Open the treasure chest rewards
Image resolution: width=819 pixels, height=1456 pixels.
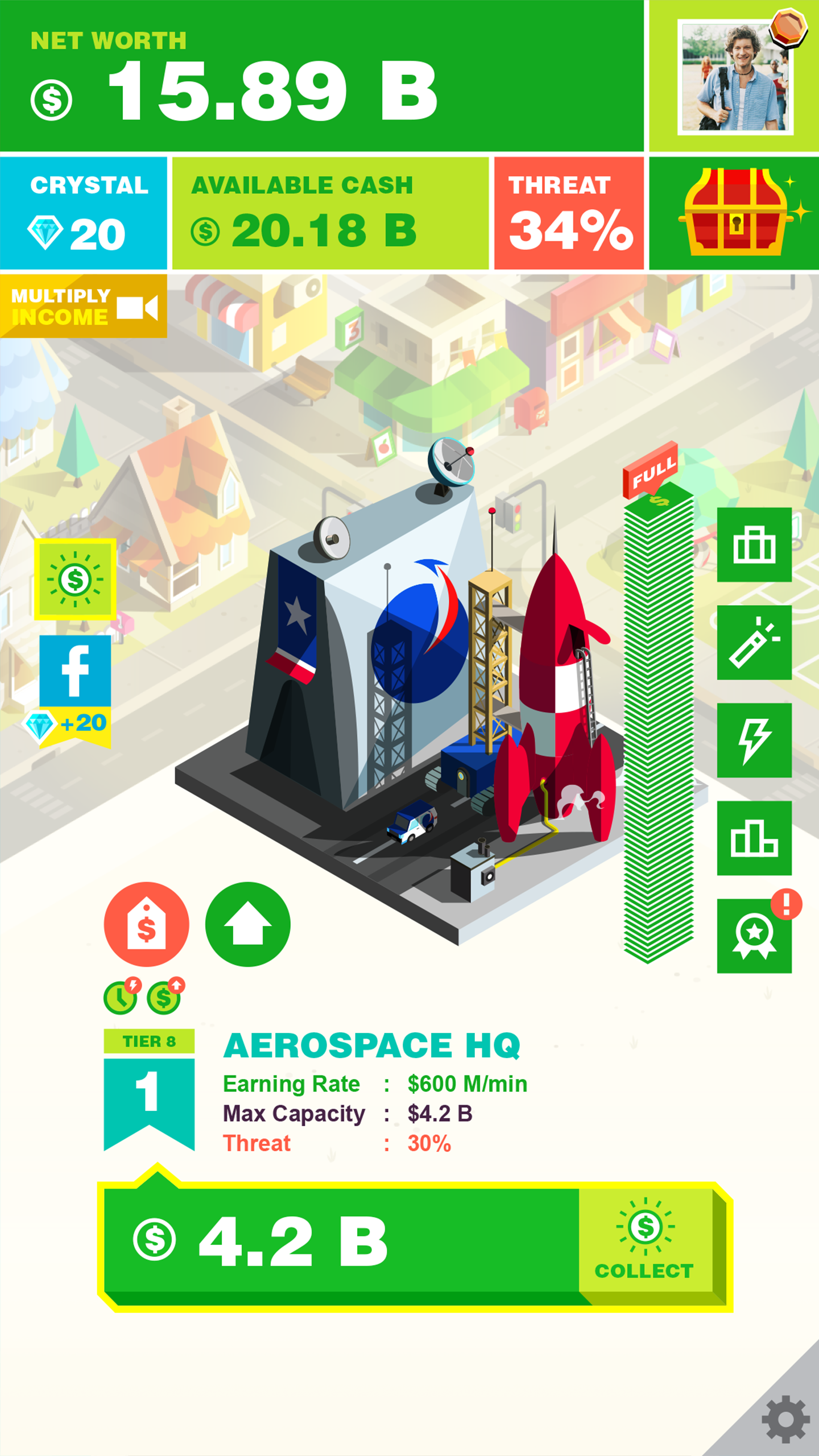point(734,213)
